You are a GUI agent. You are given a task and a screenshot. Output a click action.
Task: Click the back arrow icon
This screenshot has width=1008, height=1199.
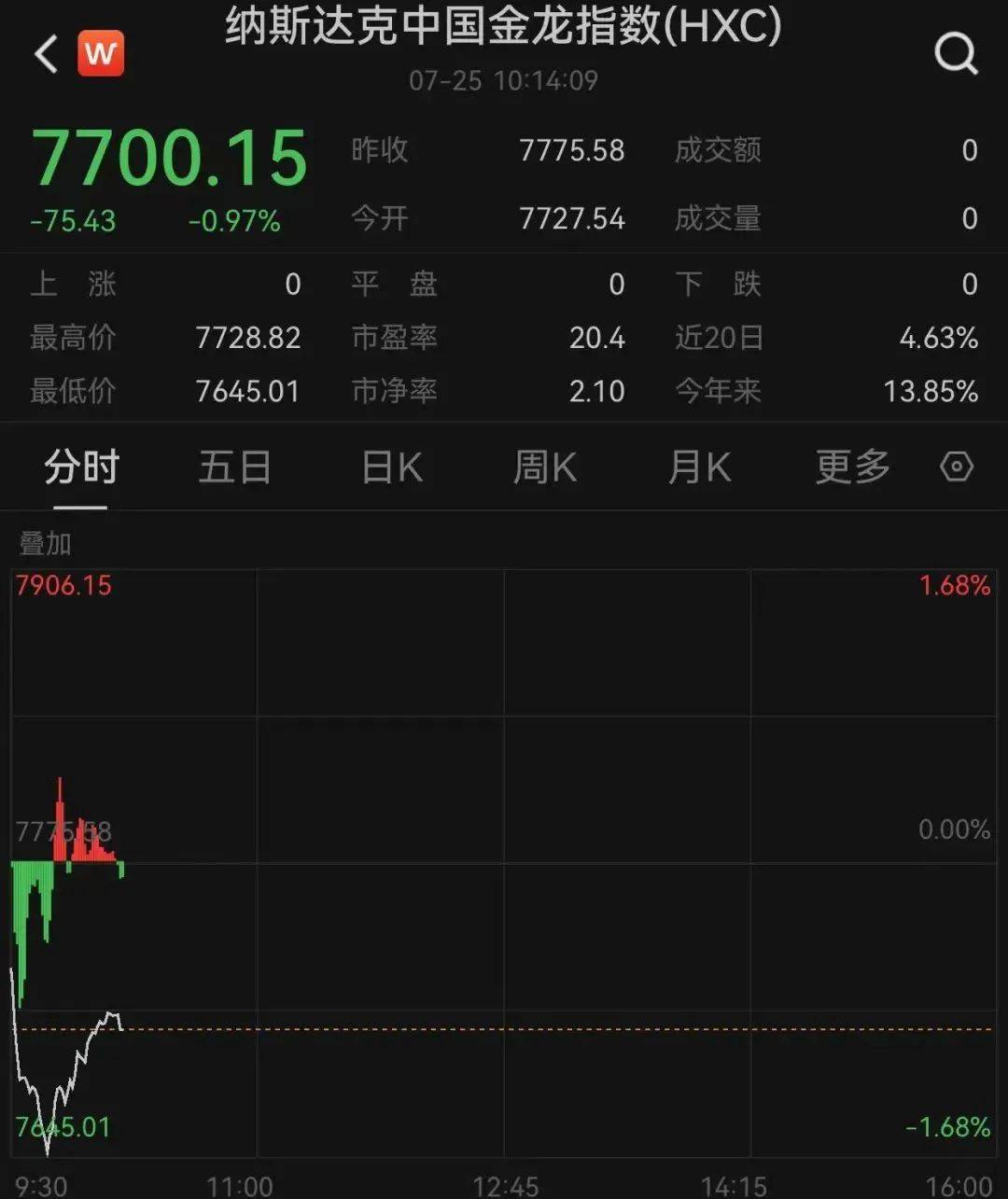[x=44, y=51]
